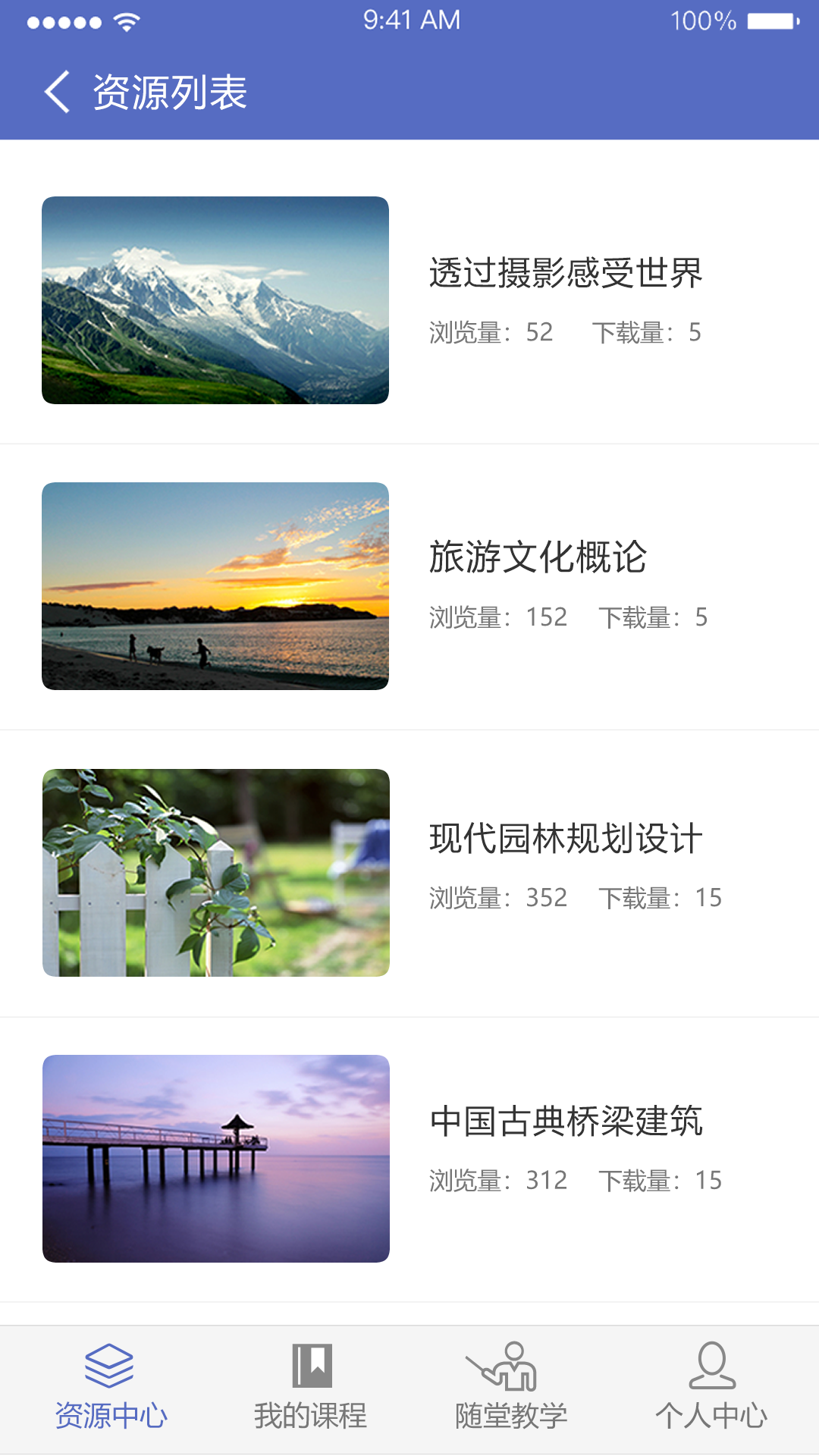
Task: Tap the snowy mountain thumbnail image
Action: pyautogui.click(x=215, y=300)
